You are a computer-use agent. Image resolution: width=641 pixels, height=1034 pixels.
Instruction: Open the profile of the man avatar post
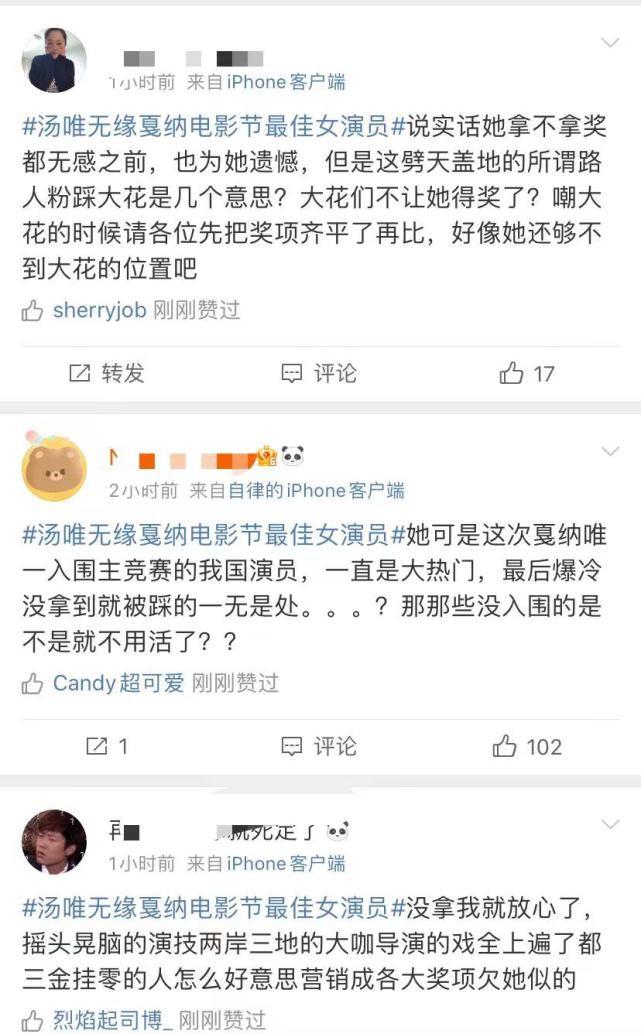pyautogui.click(x=54, y=842)
